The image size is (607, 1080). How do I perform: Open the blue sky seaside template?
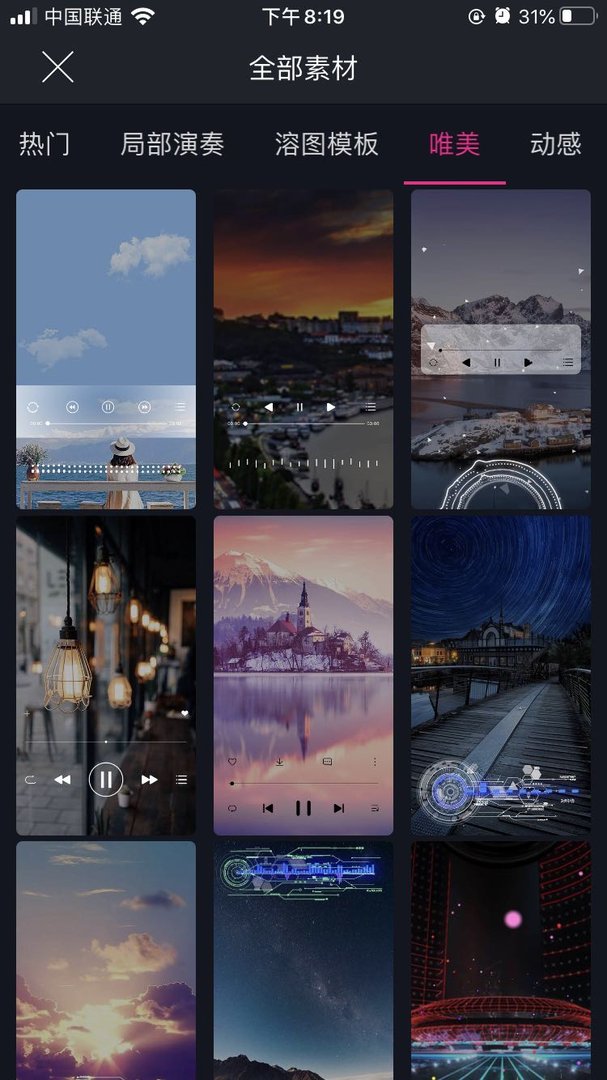[x=106, y=349]
